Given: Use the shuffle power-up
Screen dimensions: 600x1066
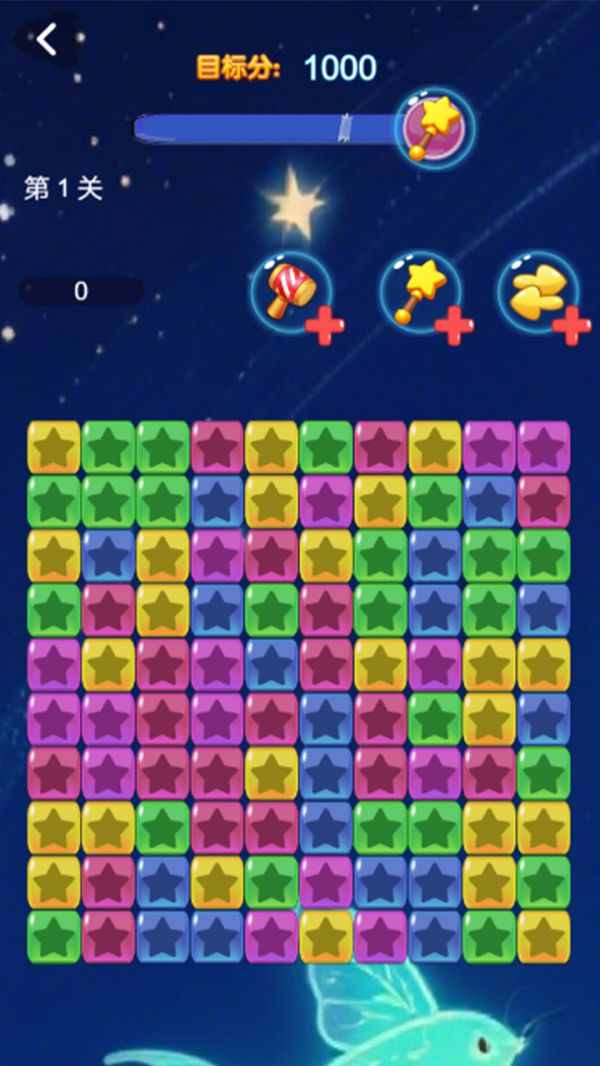Looking at the screenshot, I should tap(539, 292).
